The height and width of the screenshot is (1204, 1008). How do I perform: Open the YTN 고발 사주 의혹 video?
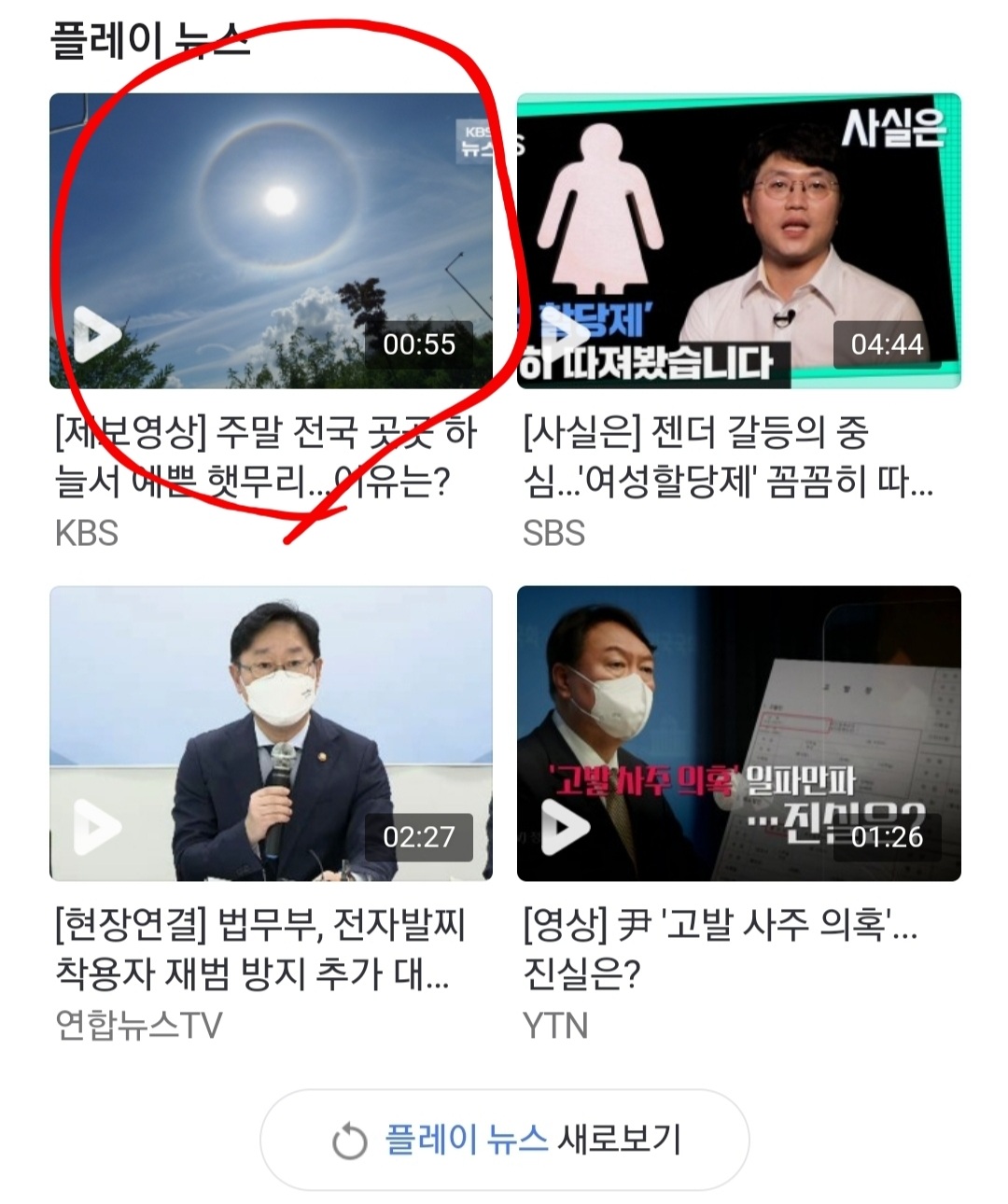[739, 734]
